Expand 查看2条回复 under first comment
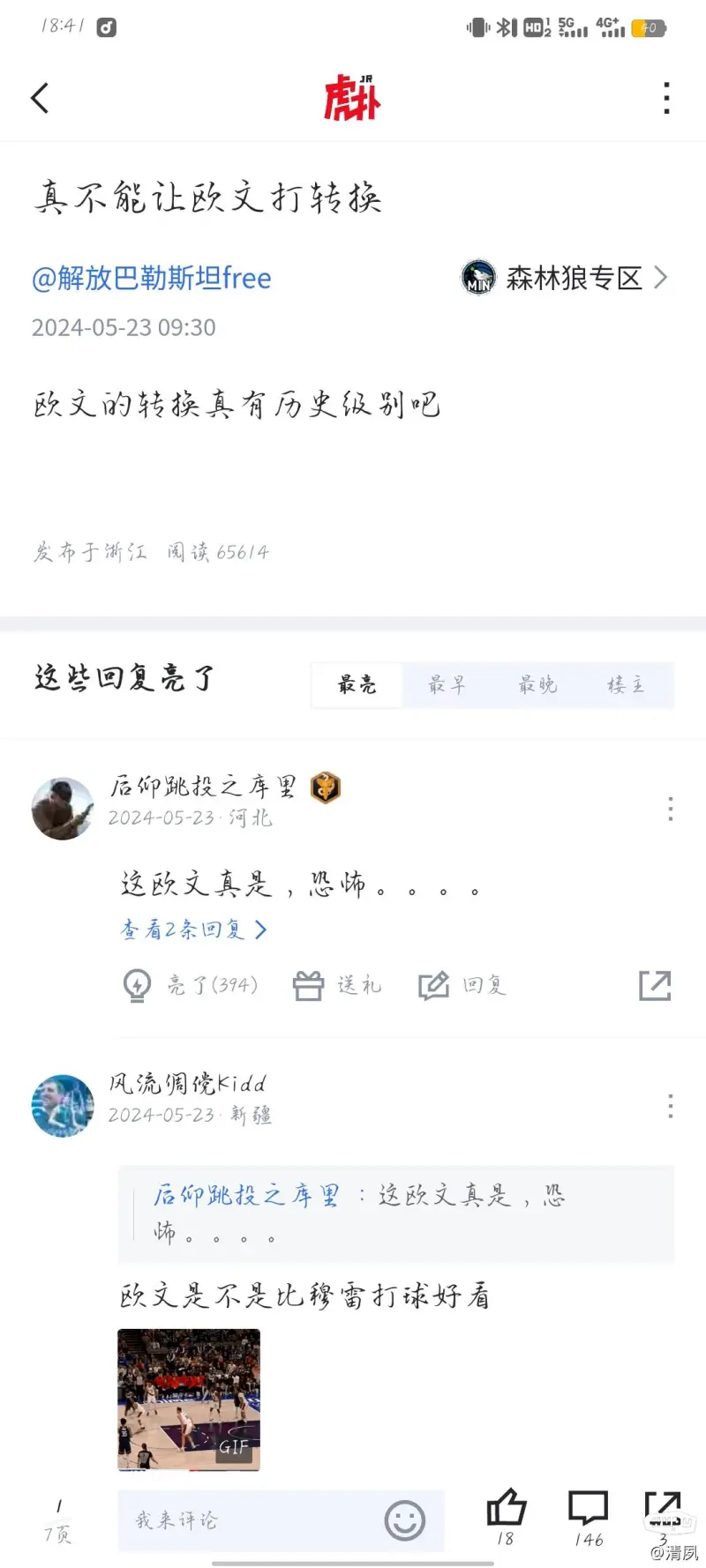 click(194, 930)
